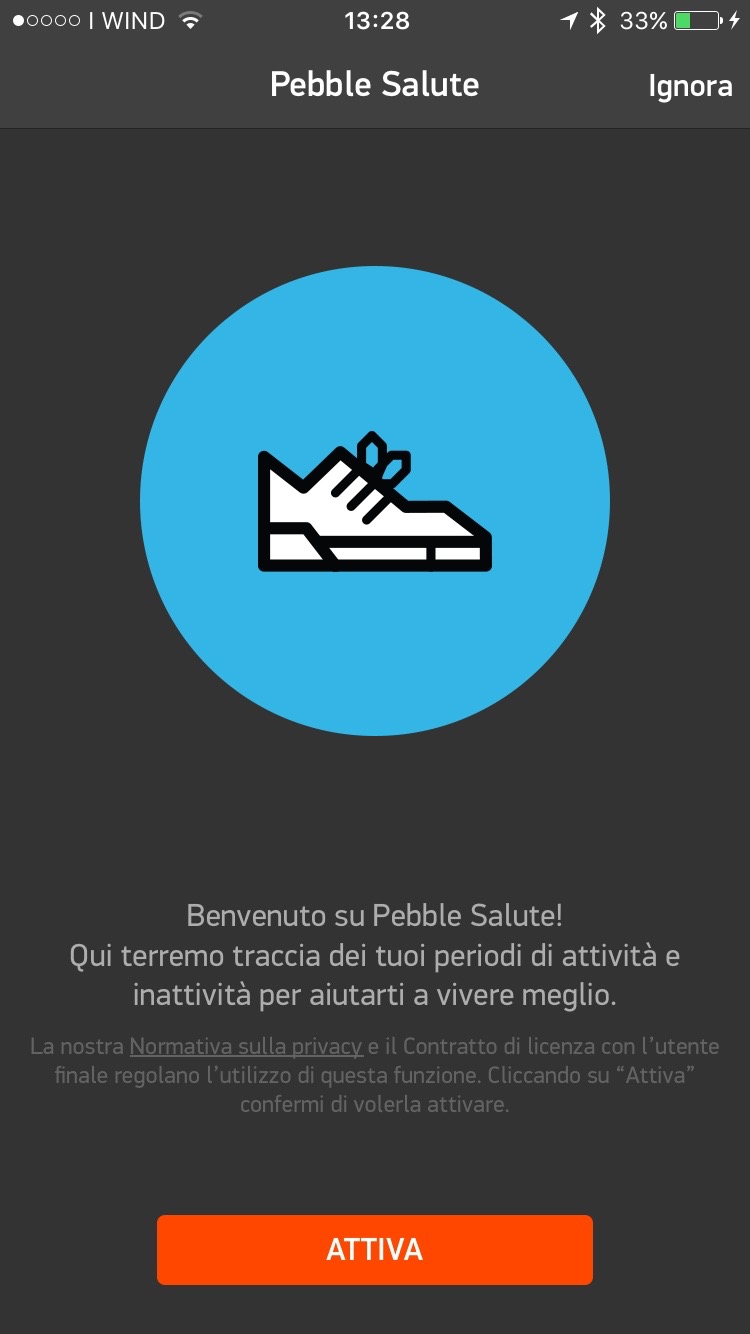This screenshot has width=750, height=1334.
Task: Activate Pebble Salute with the ATTIVA button
Action: 375,1249
